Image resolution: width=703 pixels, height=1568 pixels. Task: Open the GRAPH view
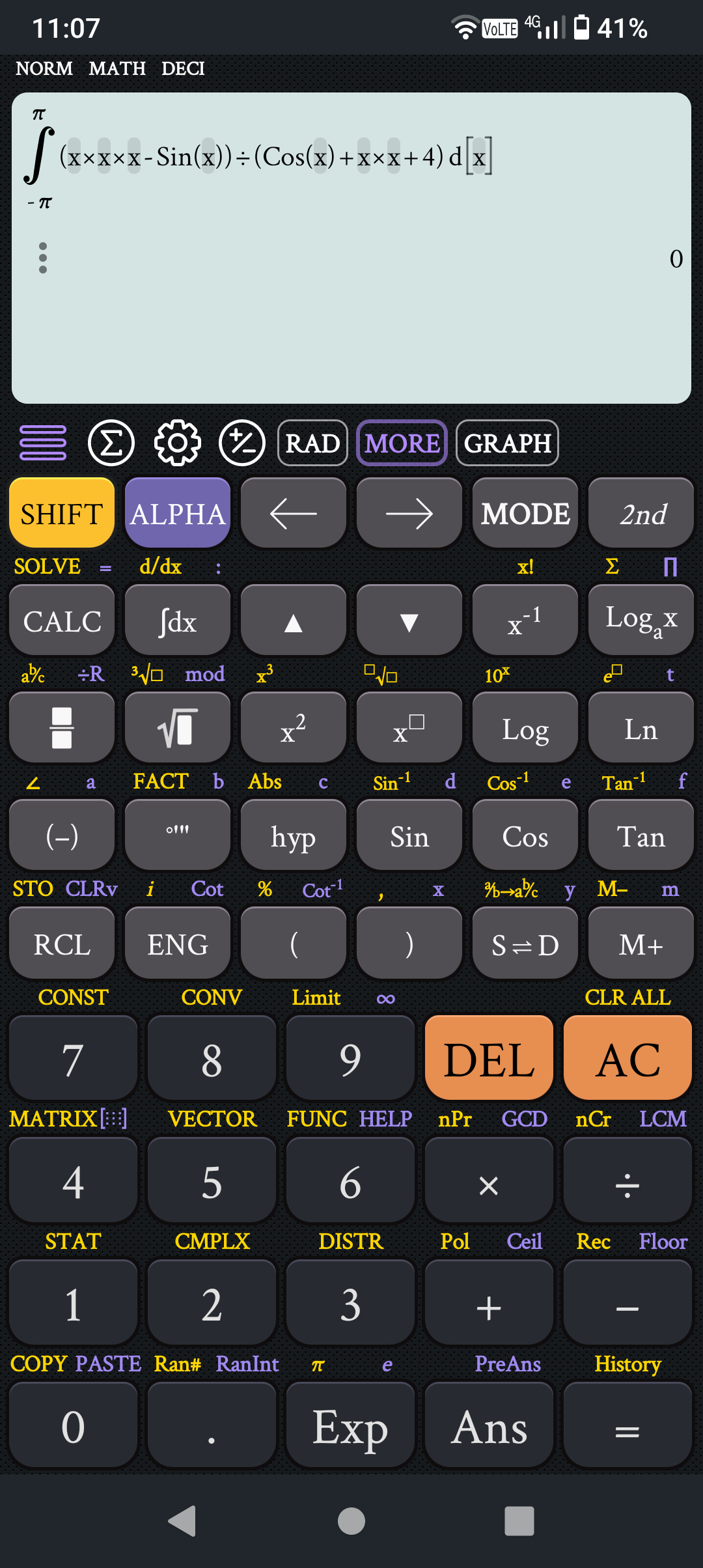[x=507, y=443]
